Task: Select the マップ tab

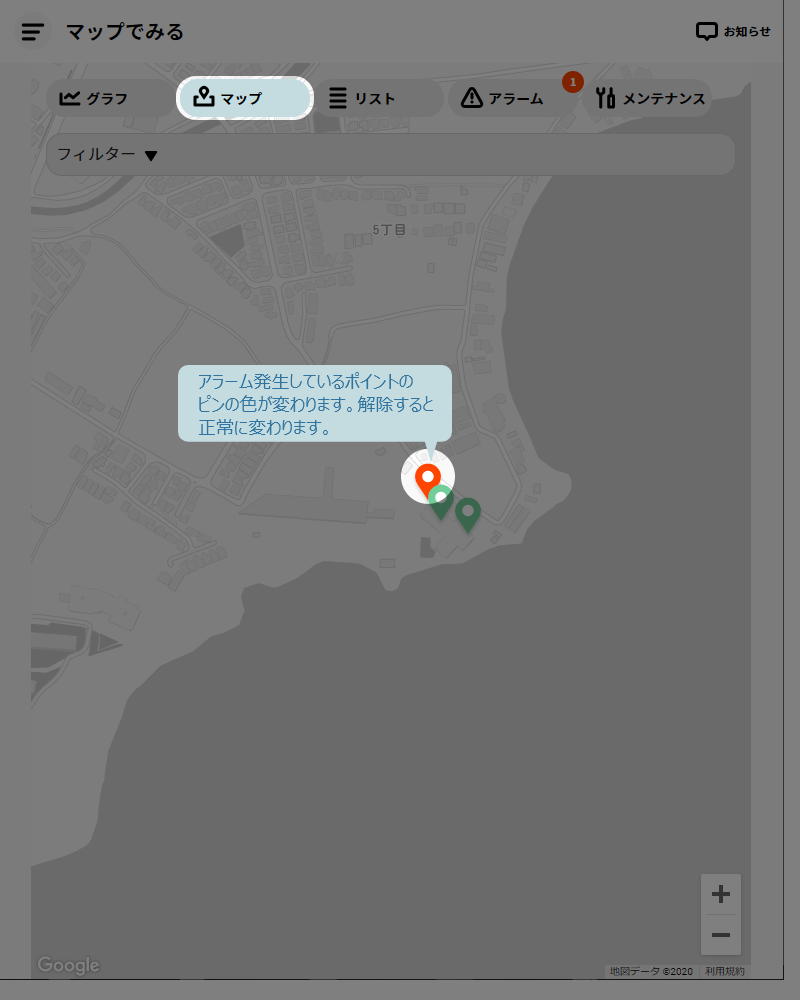Action: (x=245, y=98)
